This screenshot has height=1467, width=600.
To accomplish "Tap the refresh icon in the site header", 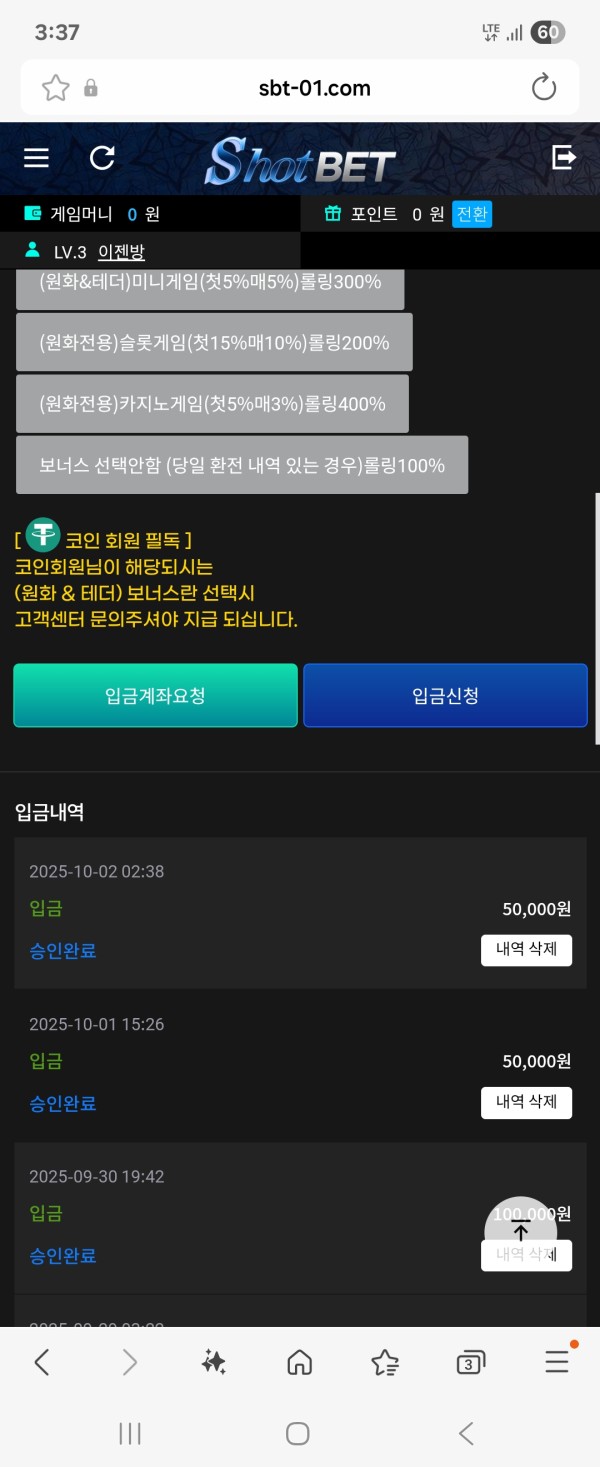I will [102, 158].
